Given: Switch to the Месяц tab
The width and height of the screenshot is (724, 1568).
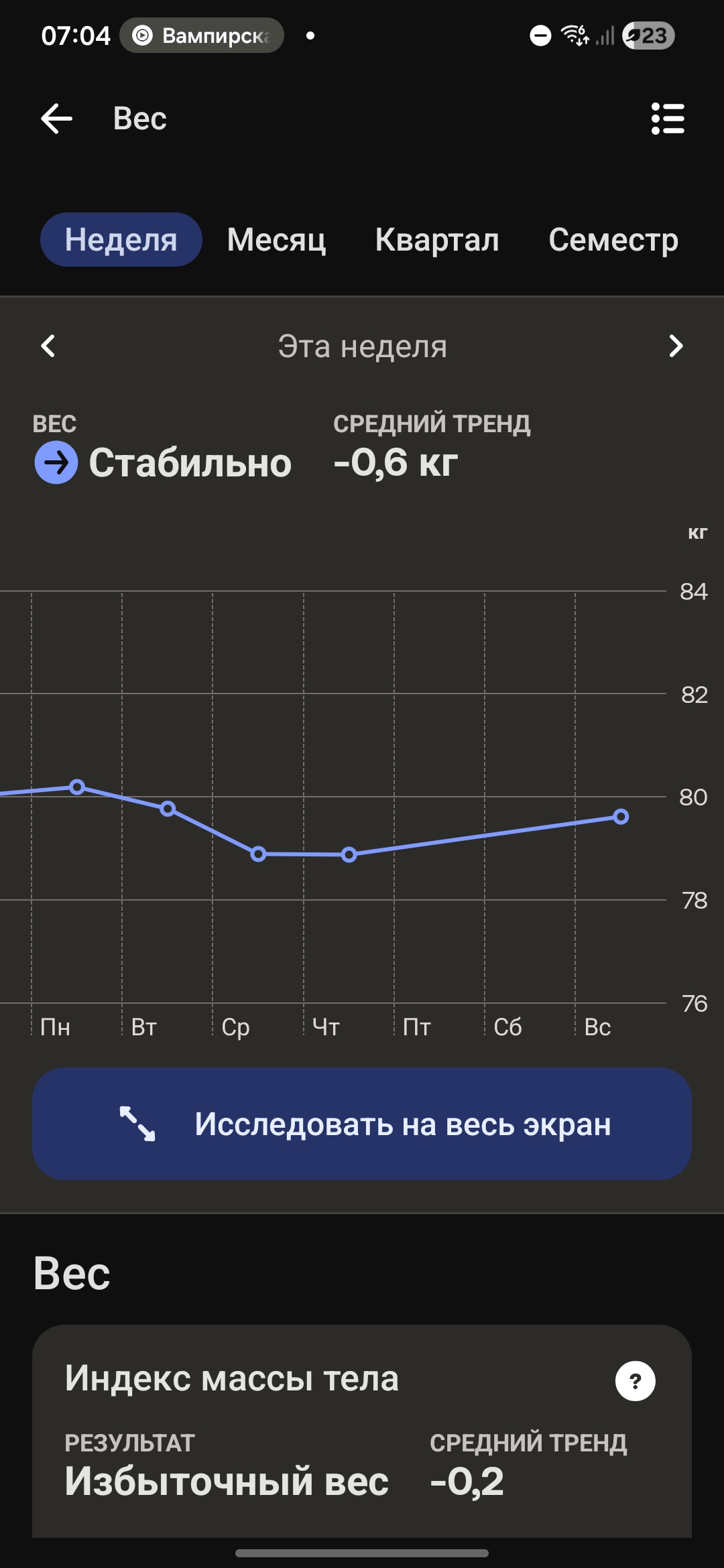Looking at the screenshot, I should tap(276, 239).
